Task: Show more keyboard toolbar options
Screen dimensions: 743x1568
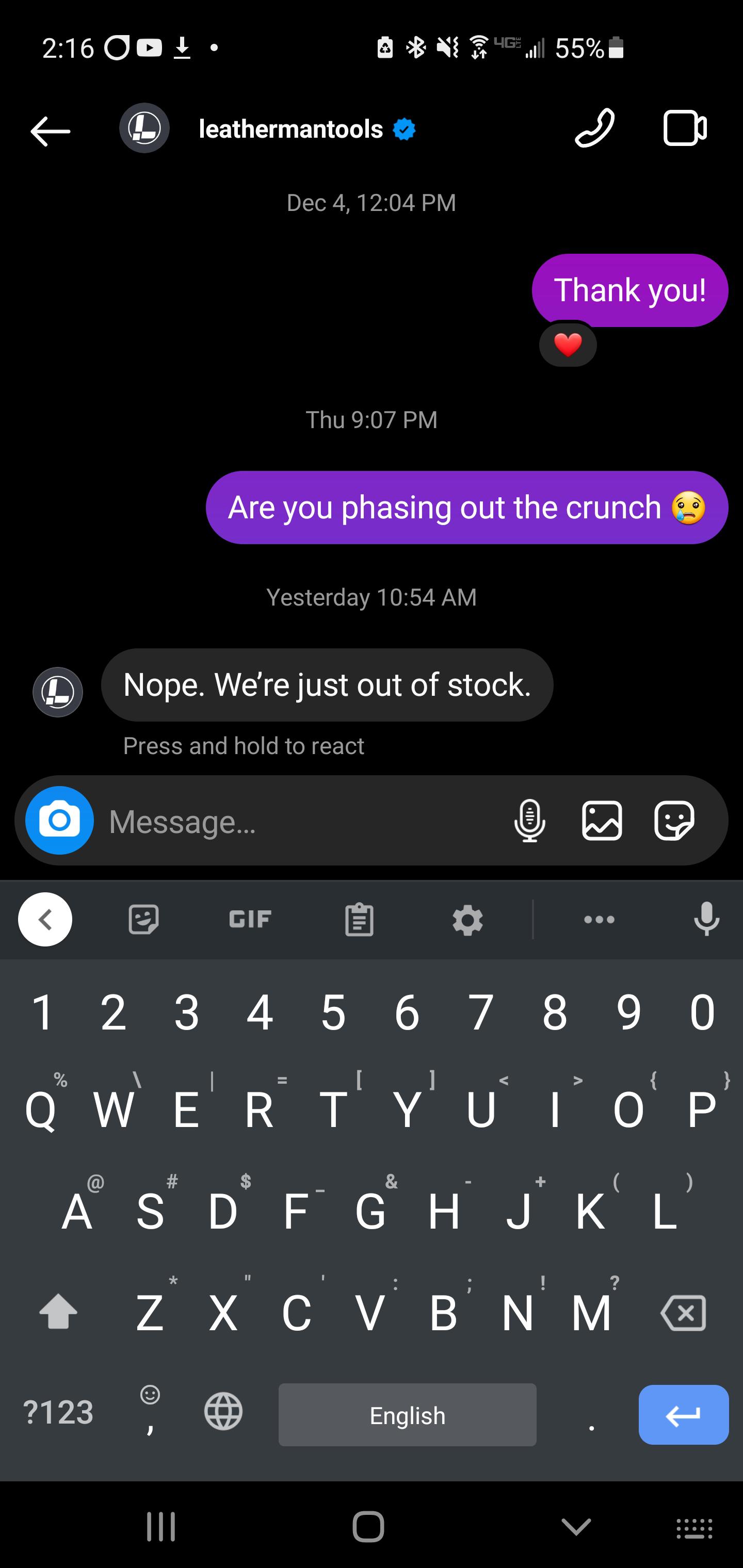Action: [x=599, y=919]
